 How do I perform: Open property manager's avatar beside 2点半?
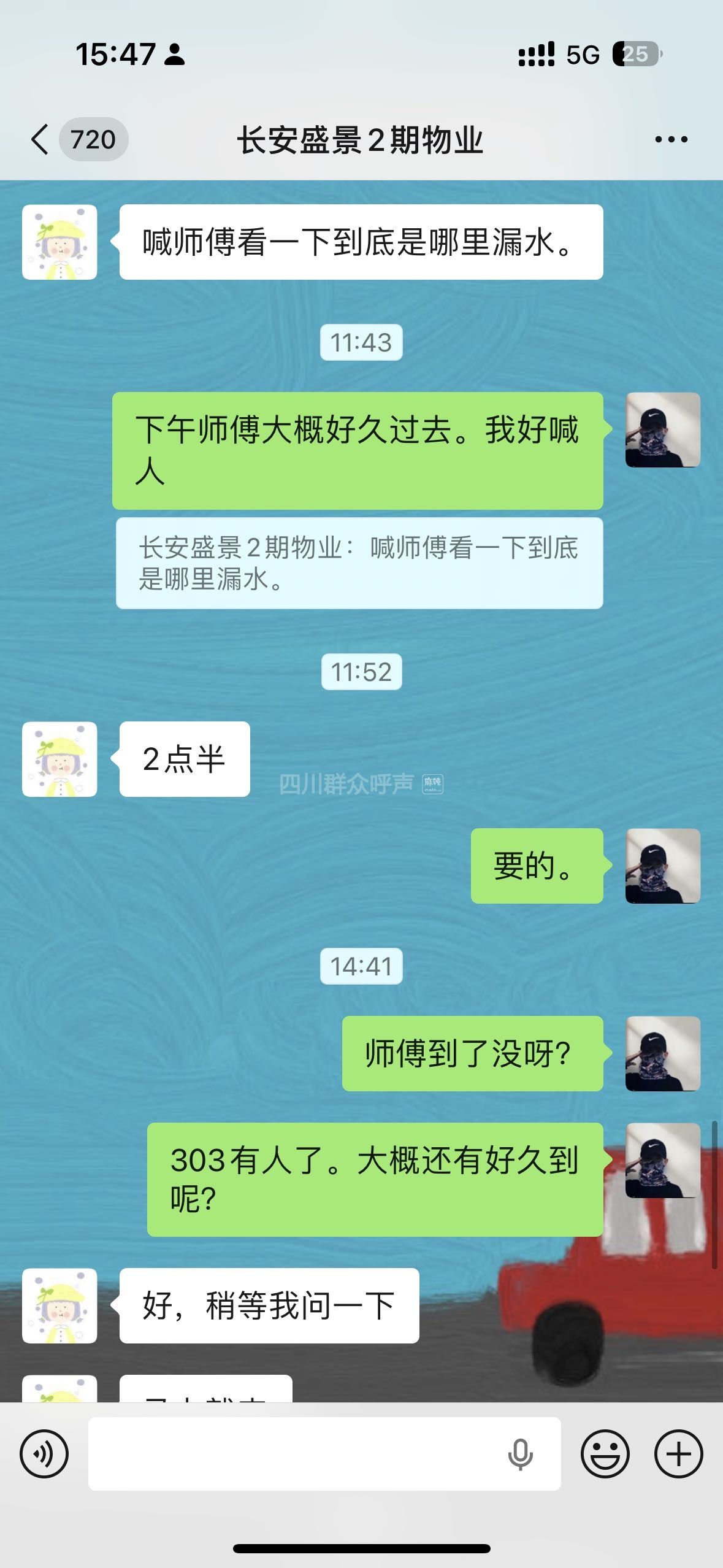point(59,759)
